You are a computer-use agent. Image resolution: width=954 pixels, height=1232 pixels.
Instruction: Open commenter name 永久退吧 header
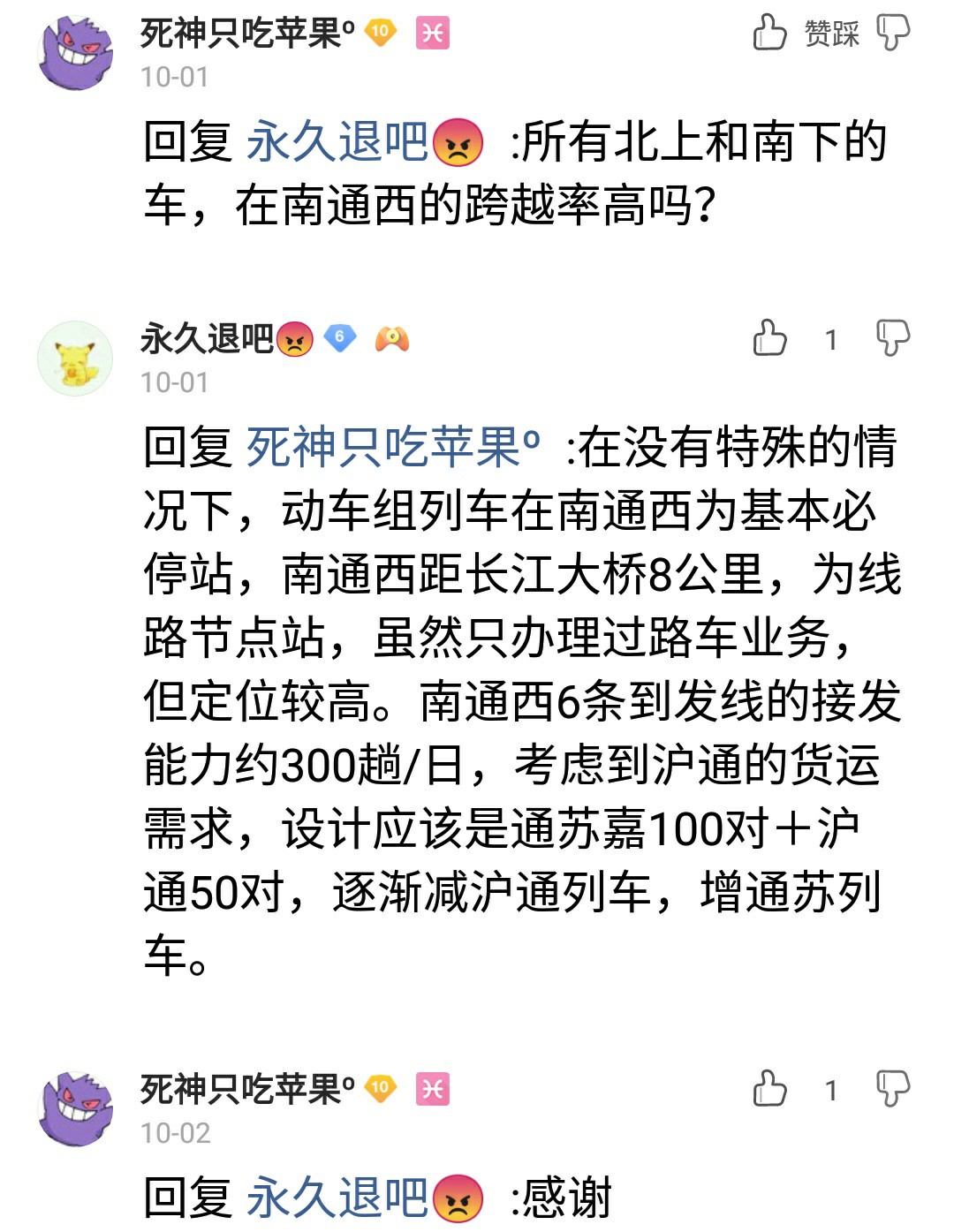click(x=208, y=338)
